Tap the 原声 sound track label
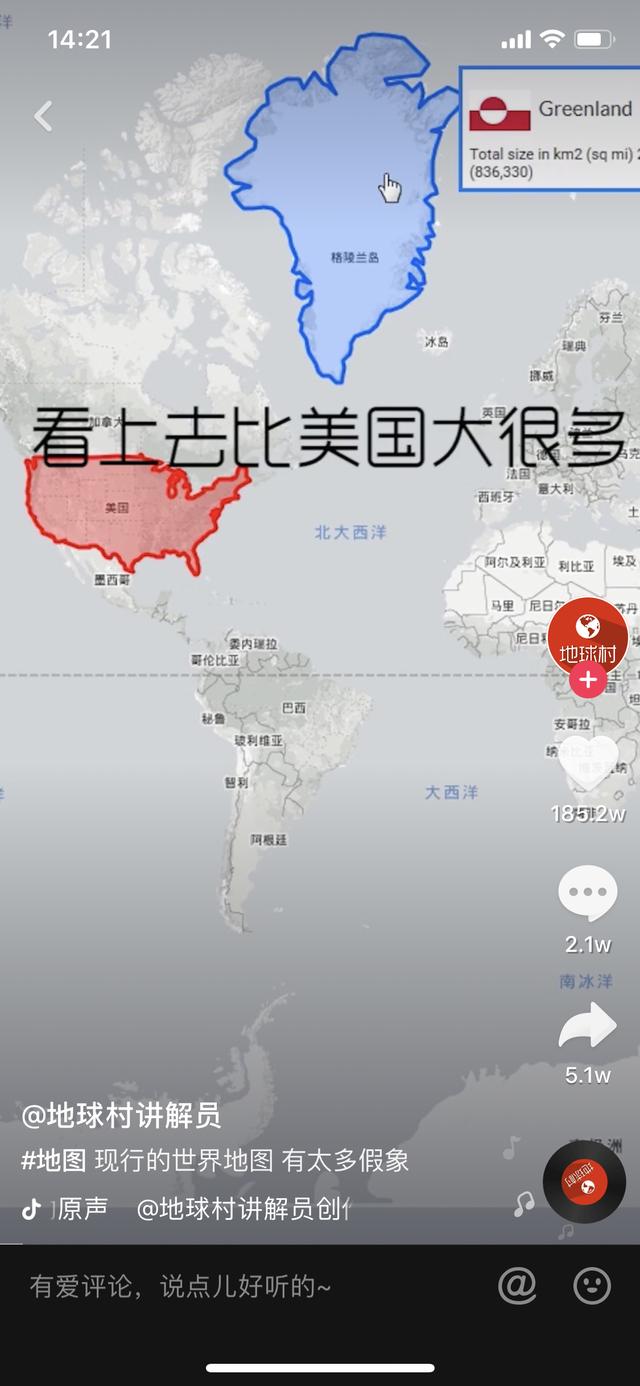This screenshot has height=1386, width=640. click(82, 1208)
